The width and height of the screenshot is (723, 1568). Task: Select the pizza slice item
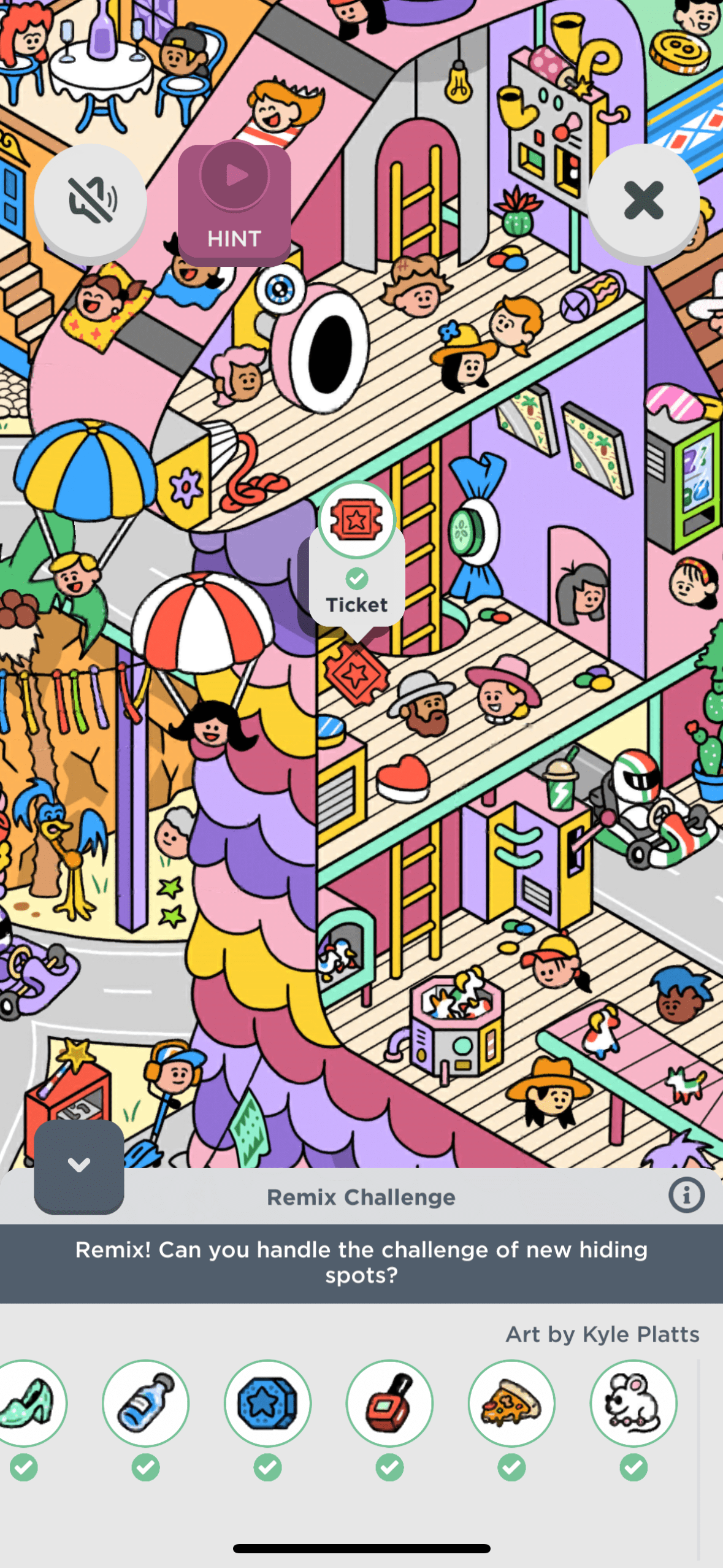point(511,1403)
